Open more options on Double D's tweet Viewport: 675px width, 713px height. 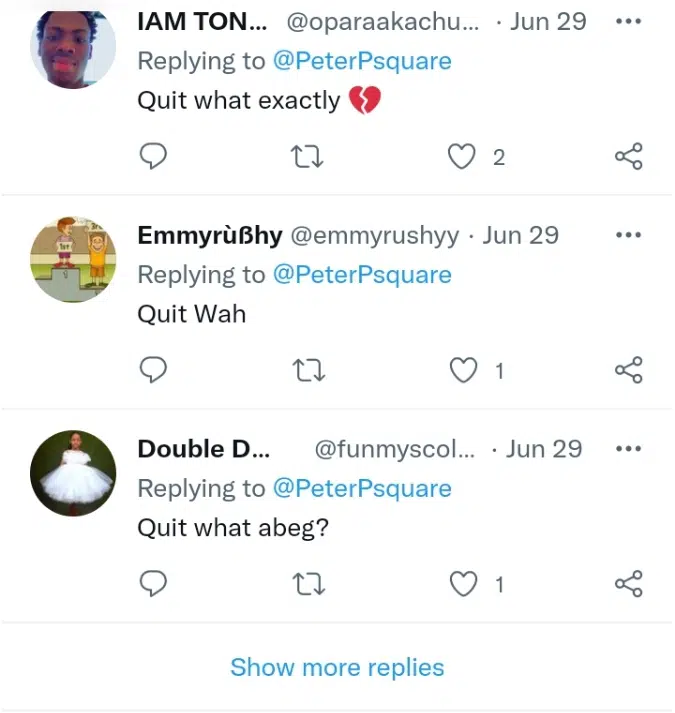628,449
